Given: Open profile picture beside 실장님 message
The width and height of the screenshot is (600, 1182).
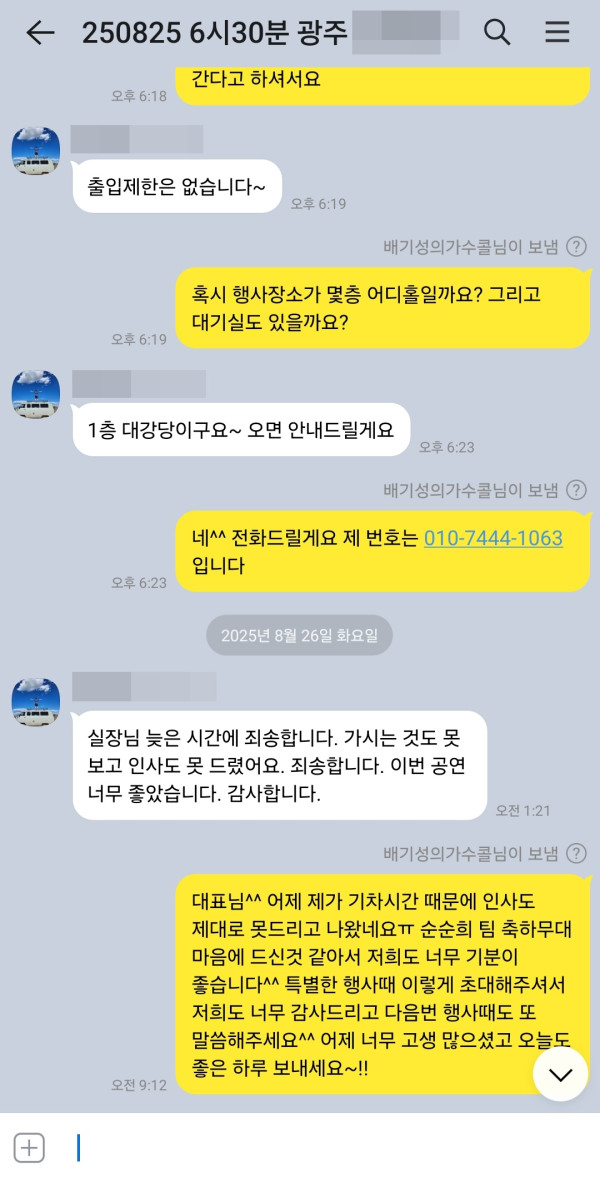Looking at the screenshot, I should pyautogui.click(x=36, y=702).
